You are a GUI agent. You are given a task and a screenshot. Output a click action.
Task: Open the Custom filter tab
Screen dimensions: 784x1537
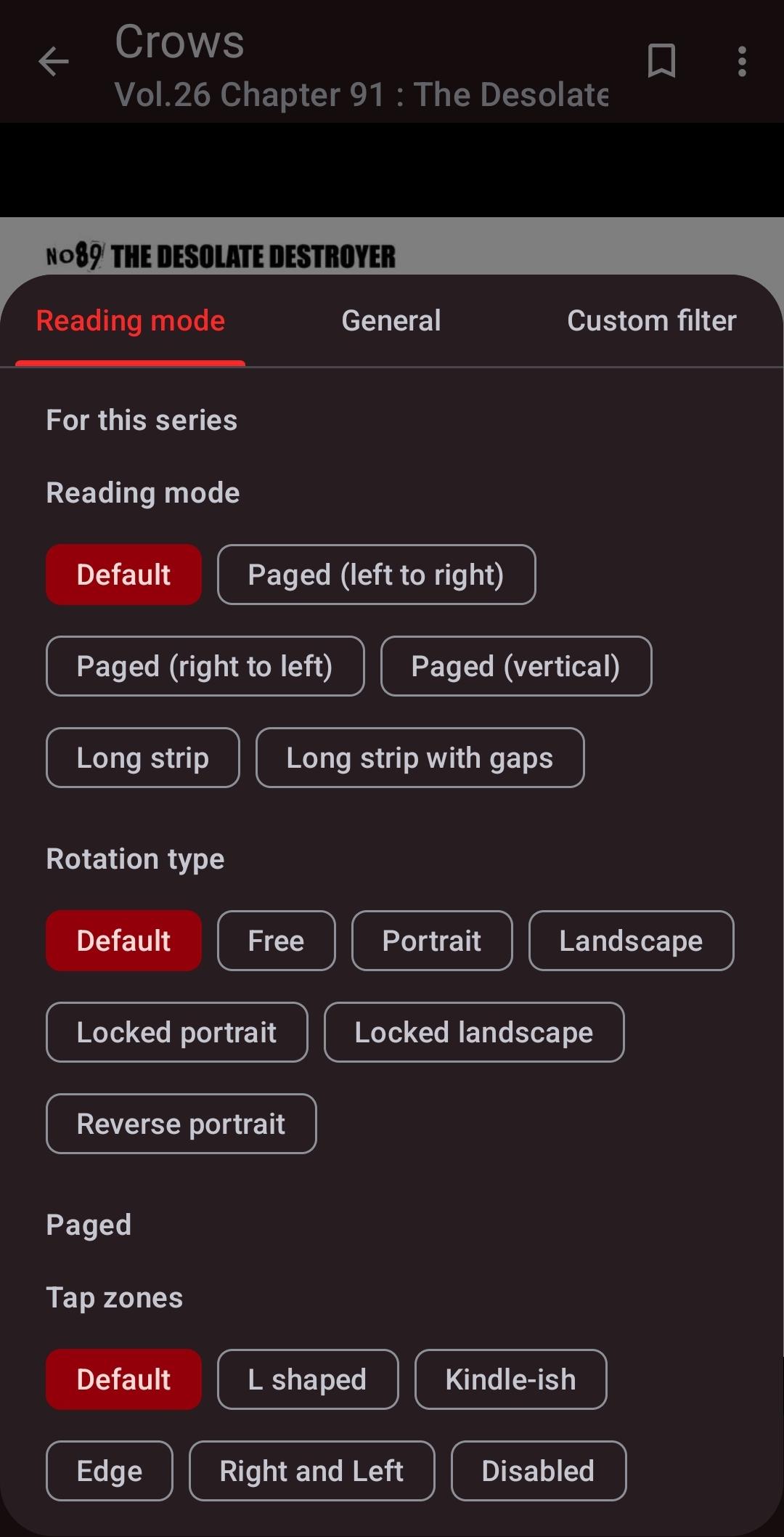pos(651,320)
